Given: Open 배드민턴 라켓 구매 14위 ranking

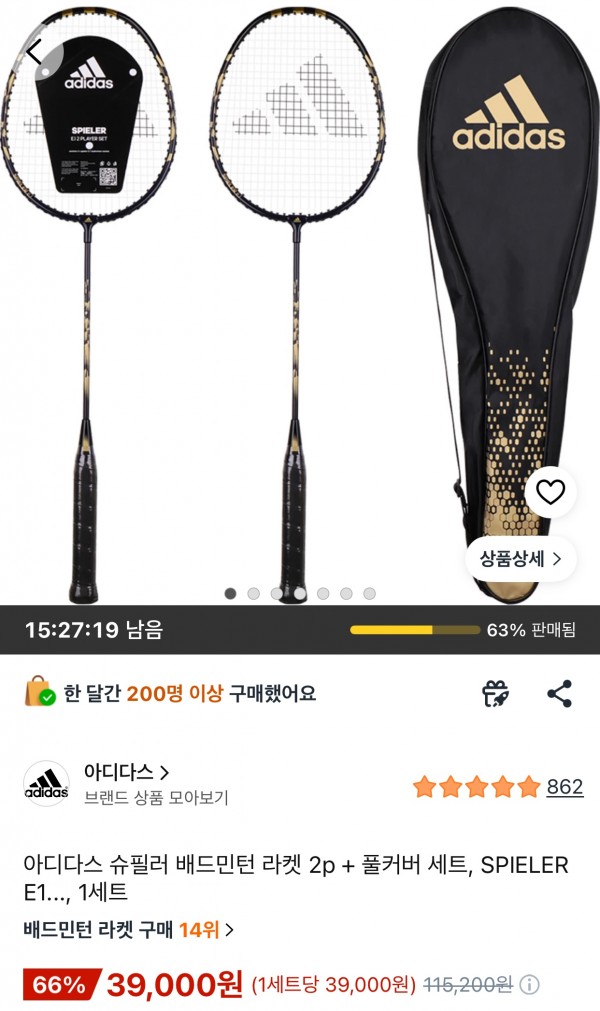Looking at the screenshot, I should [128, 930].
